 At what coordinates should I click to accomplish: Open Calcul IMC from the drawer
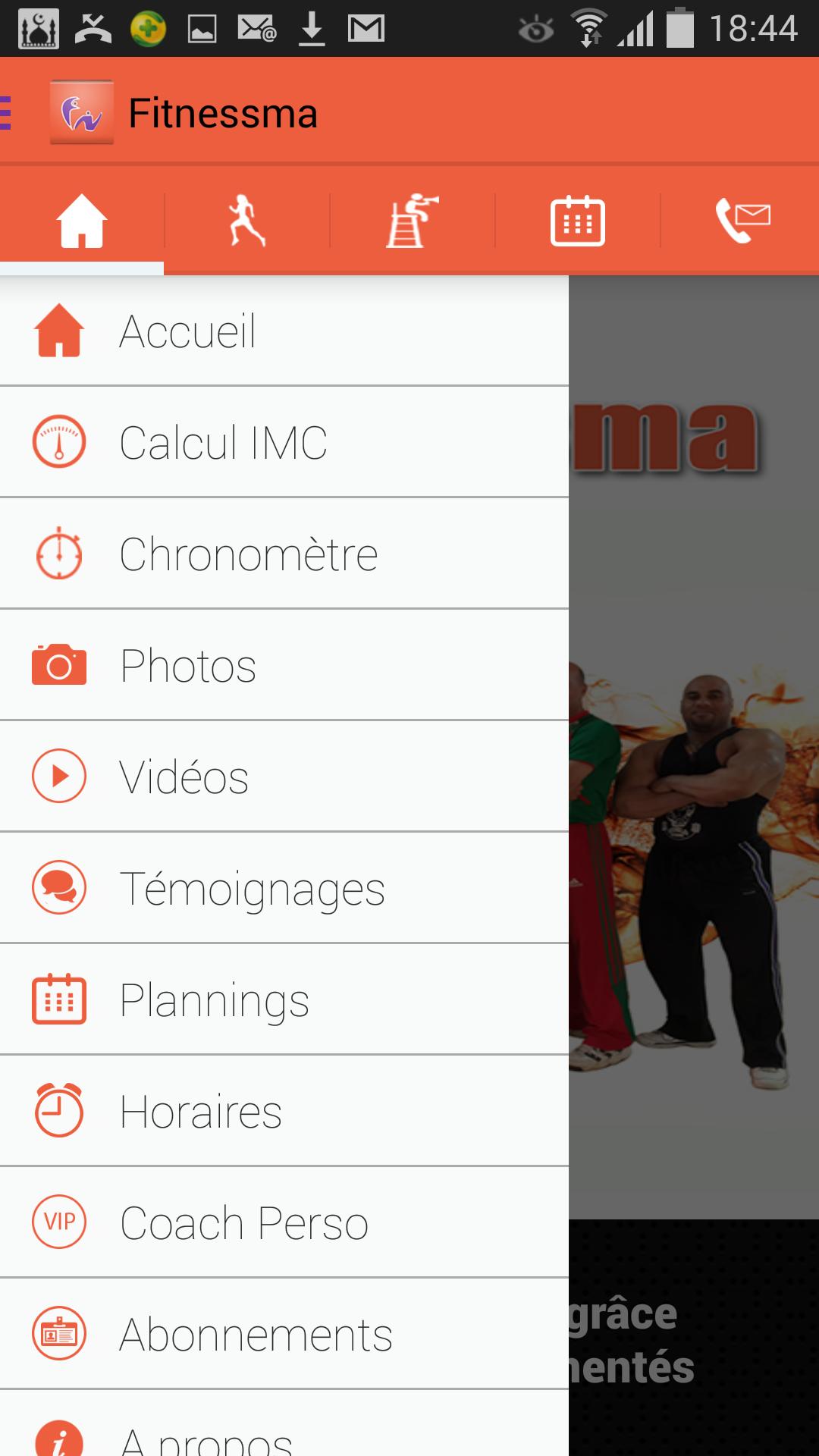[224, 442]
